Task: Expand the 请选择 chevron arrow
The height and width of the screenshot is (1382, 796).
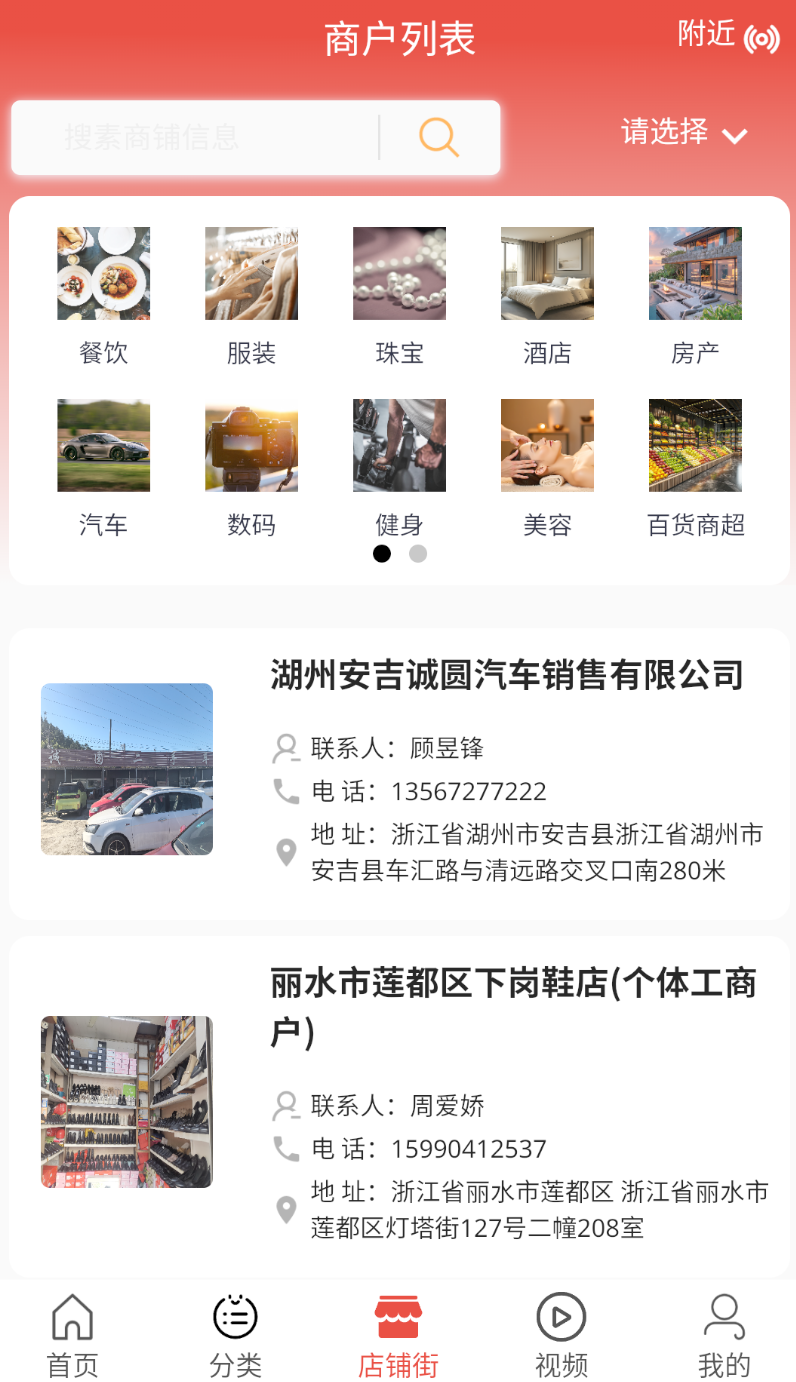Action: coord(737,135)
